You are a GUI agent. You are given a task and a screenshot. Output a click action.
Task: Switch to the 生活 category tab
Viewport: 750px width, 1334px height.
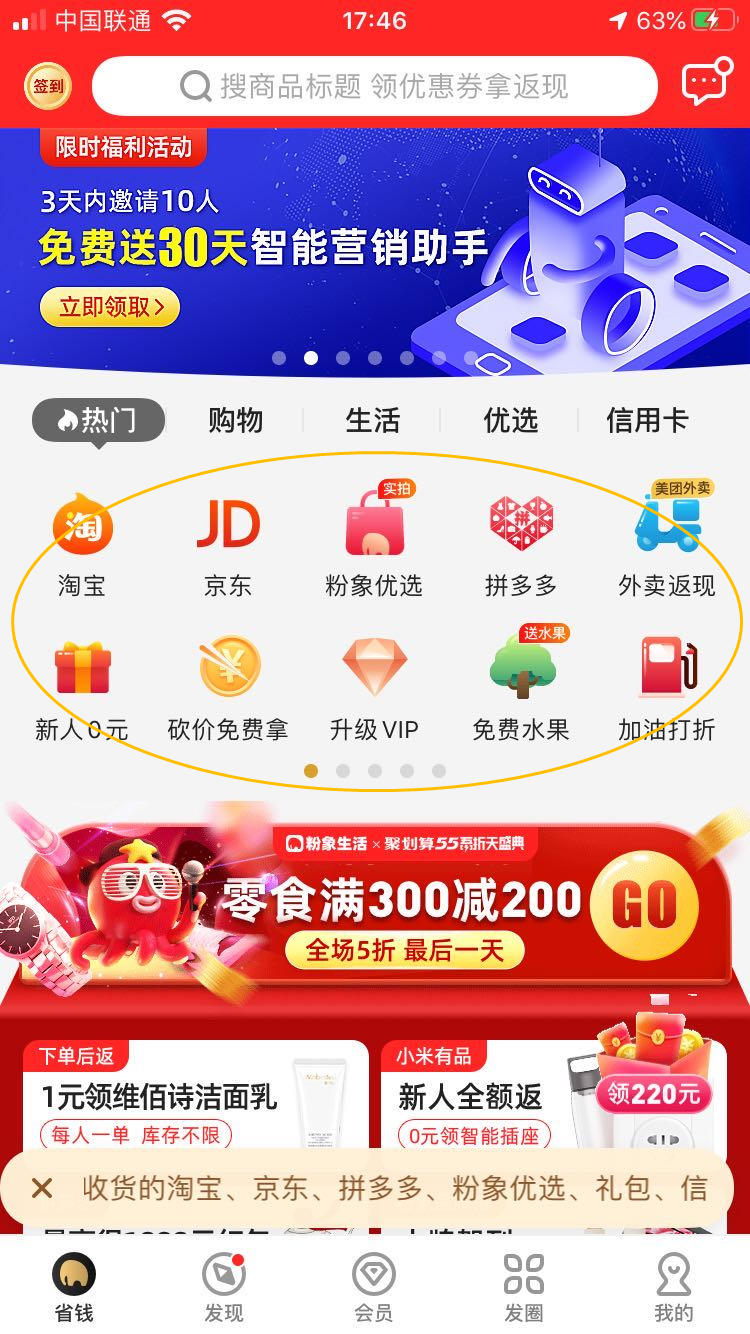(x=373, y=420)
